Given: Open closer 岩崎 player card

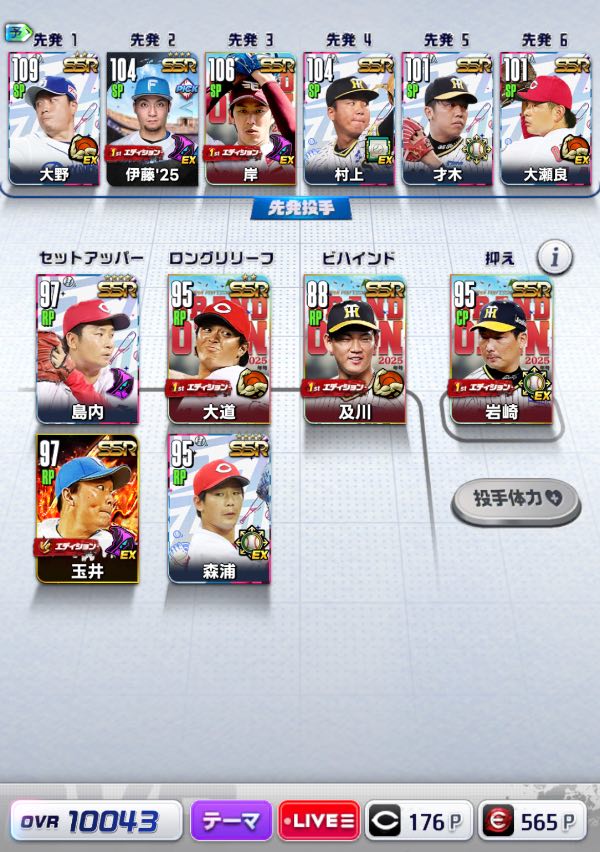Looking at the screenshot, I should point(500,349).
